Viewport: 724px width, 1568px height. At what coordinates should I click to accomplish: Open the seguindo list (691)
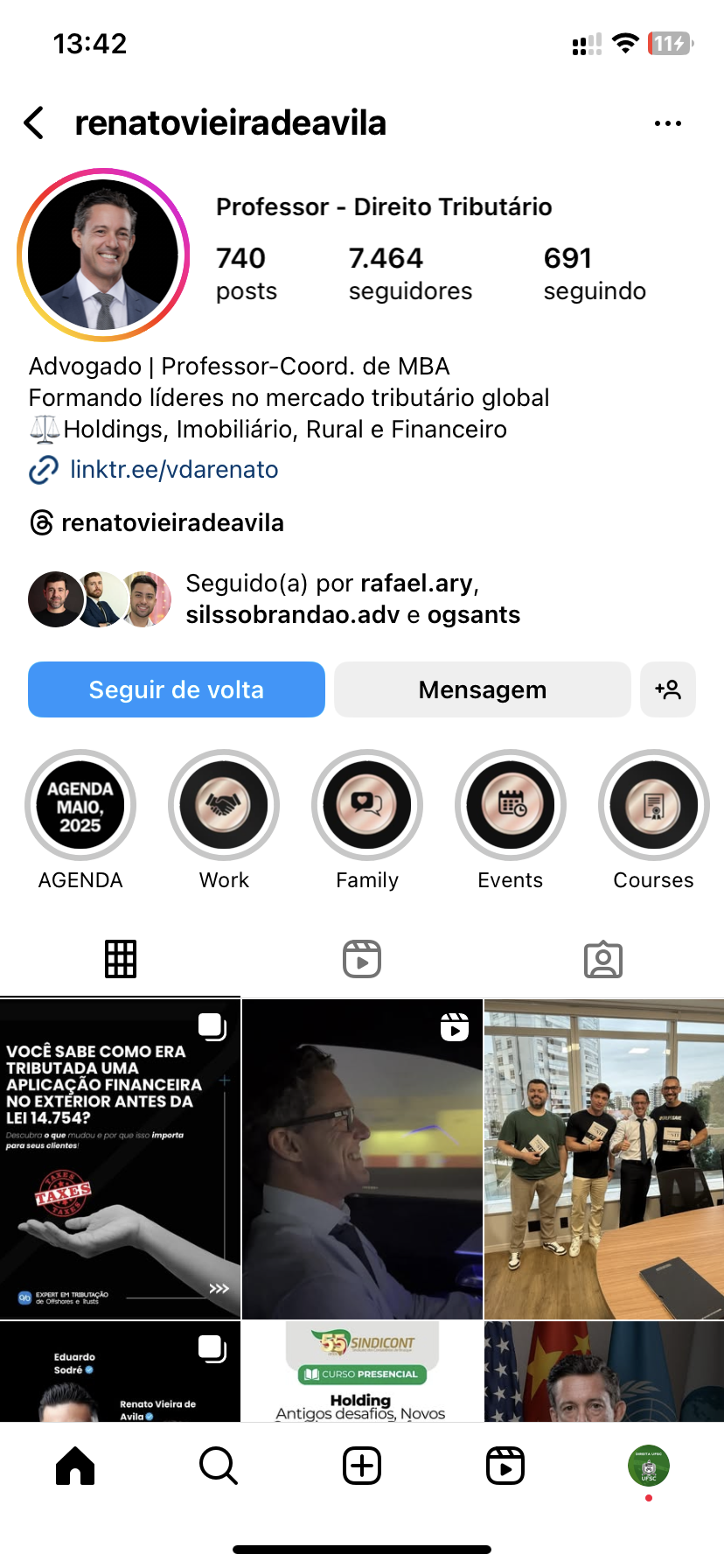pos(594,273)
